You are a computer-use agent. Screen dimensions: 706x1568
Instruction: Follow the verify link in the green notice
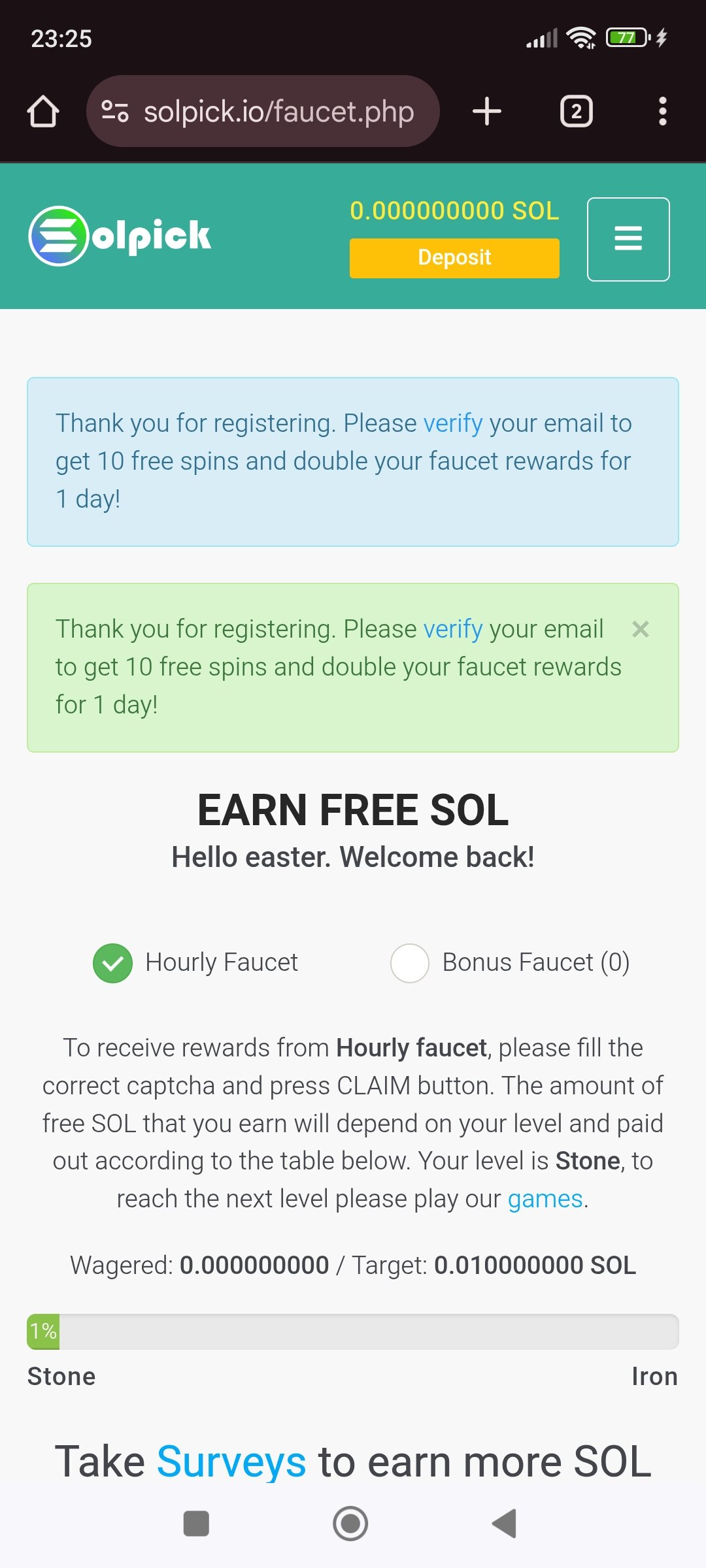[453, 629]
